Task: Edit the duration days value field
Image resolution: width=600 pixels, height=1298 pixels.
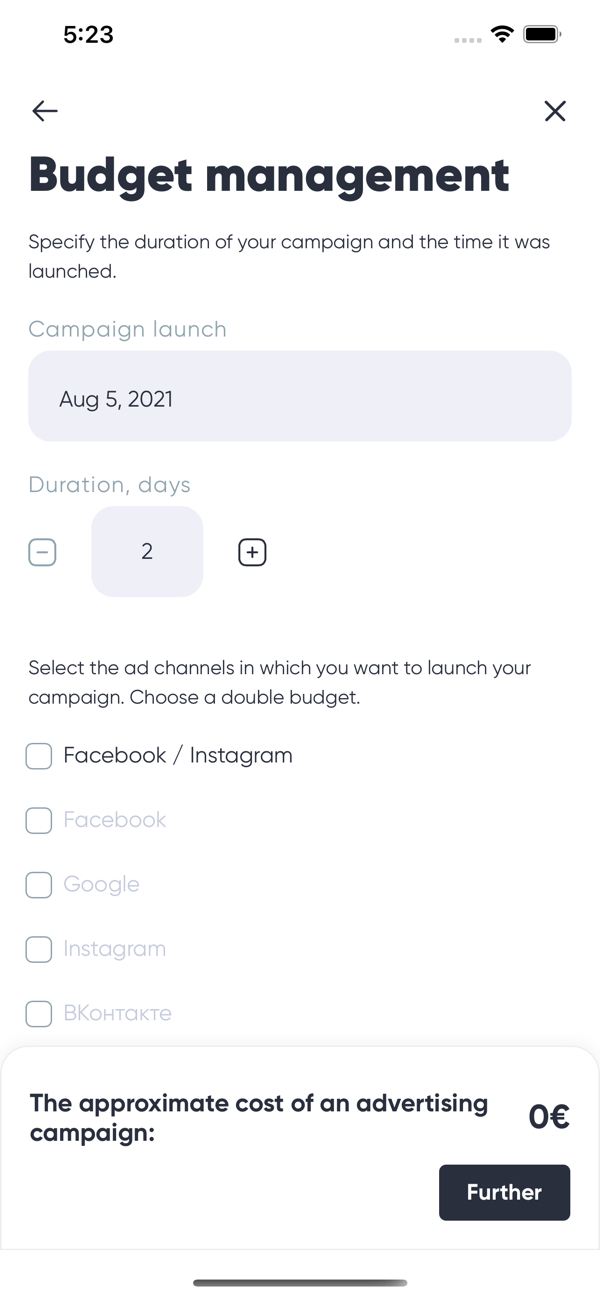Action: [147, 552]
